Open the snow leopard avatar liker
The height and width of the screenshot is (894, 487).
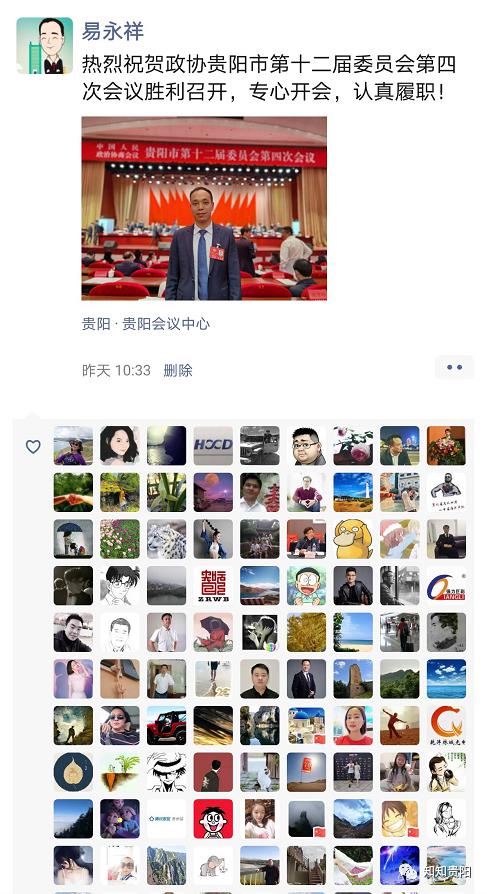167,539
